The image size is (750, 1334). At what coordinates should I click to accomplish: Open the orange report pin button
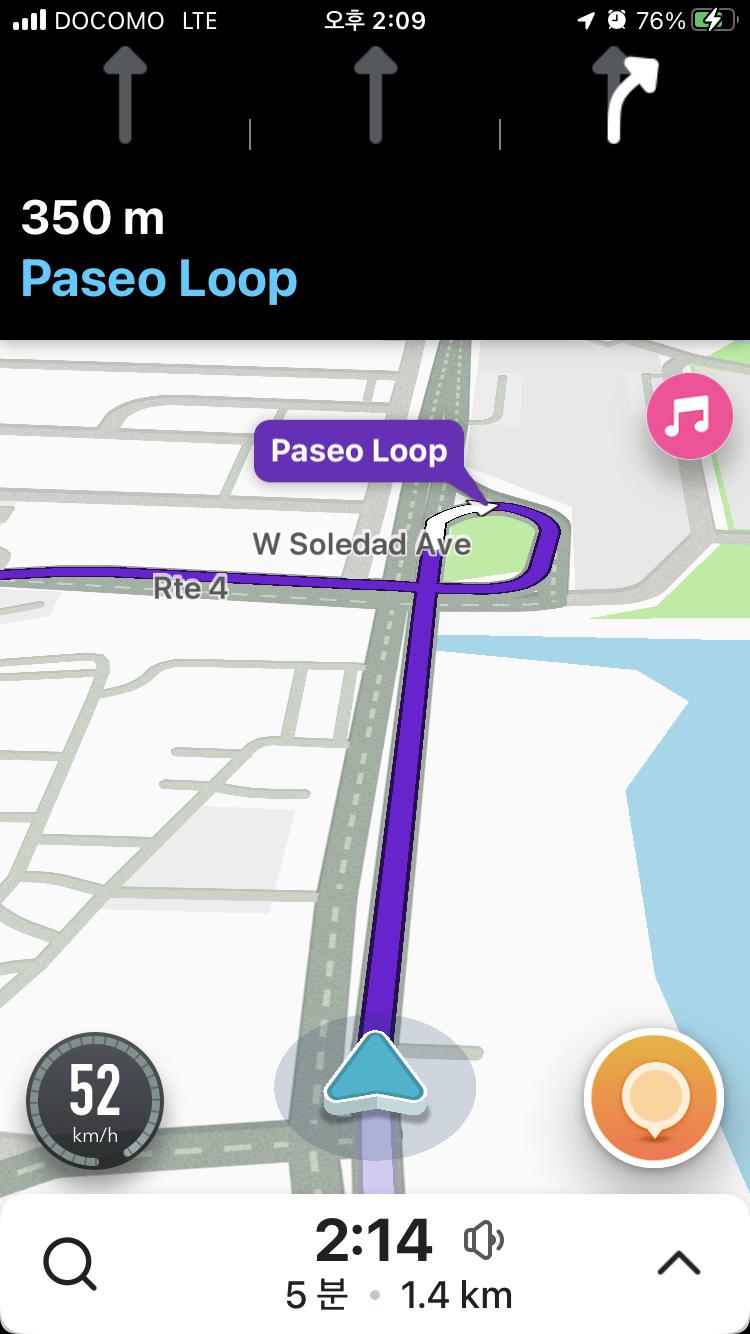coord(654,1098)
